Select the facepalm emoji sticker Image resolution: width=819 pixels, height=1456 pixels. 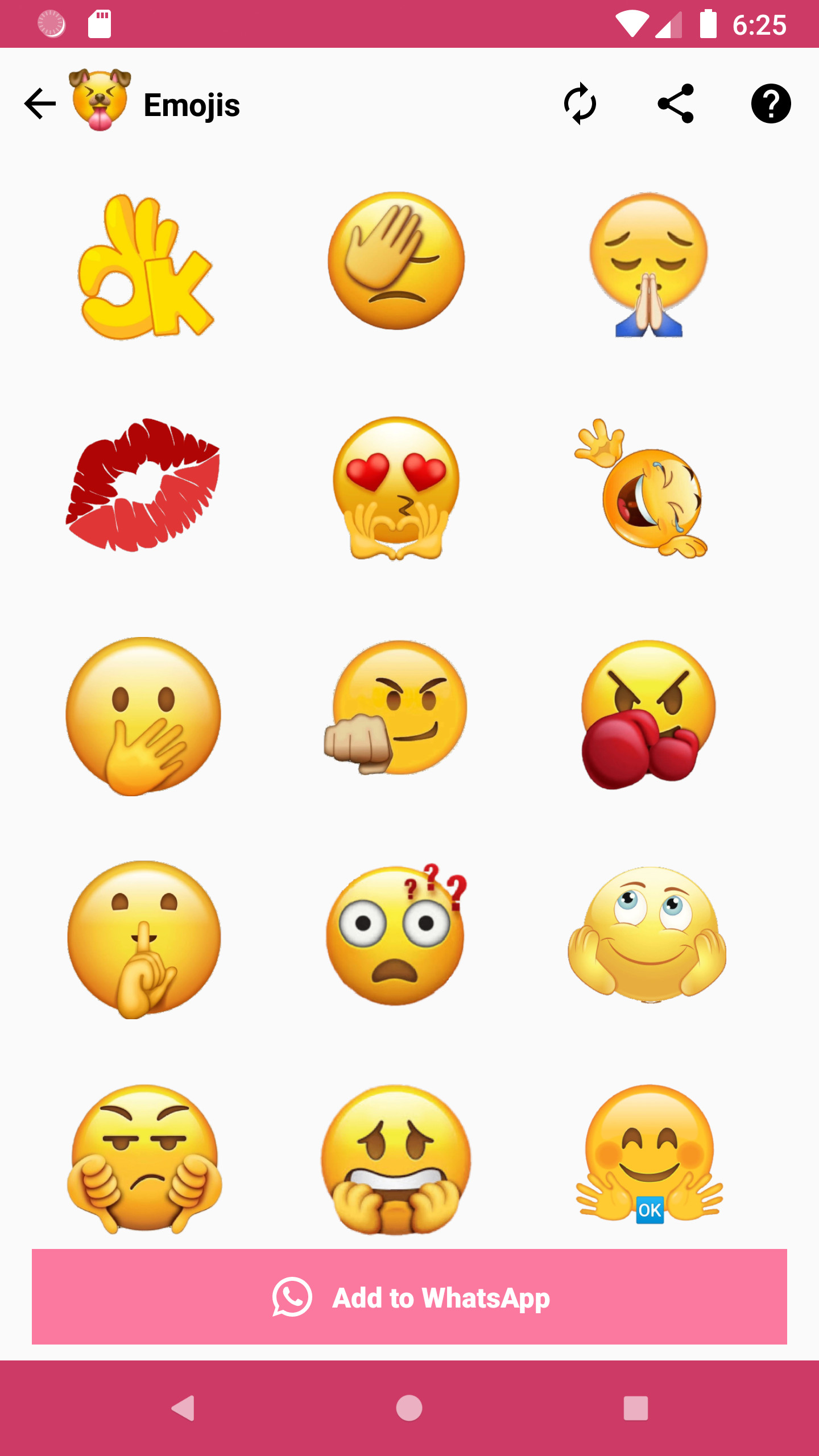(x=396, y=261)
